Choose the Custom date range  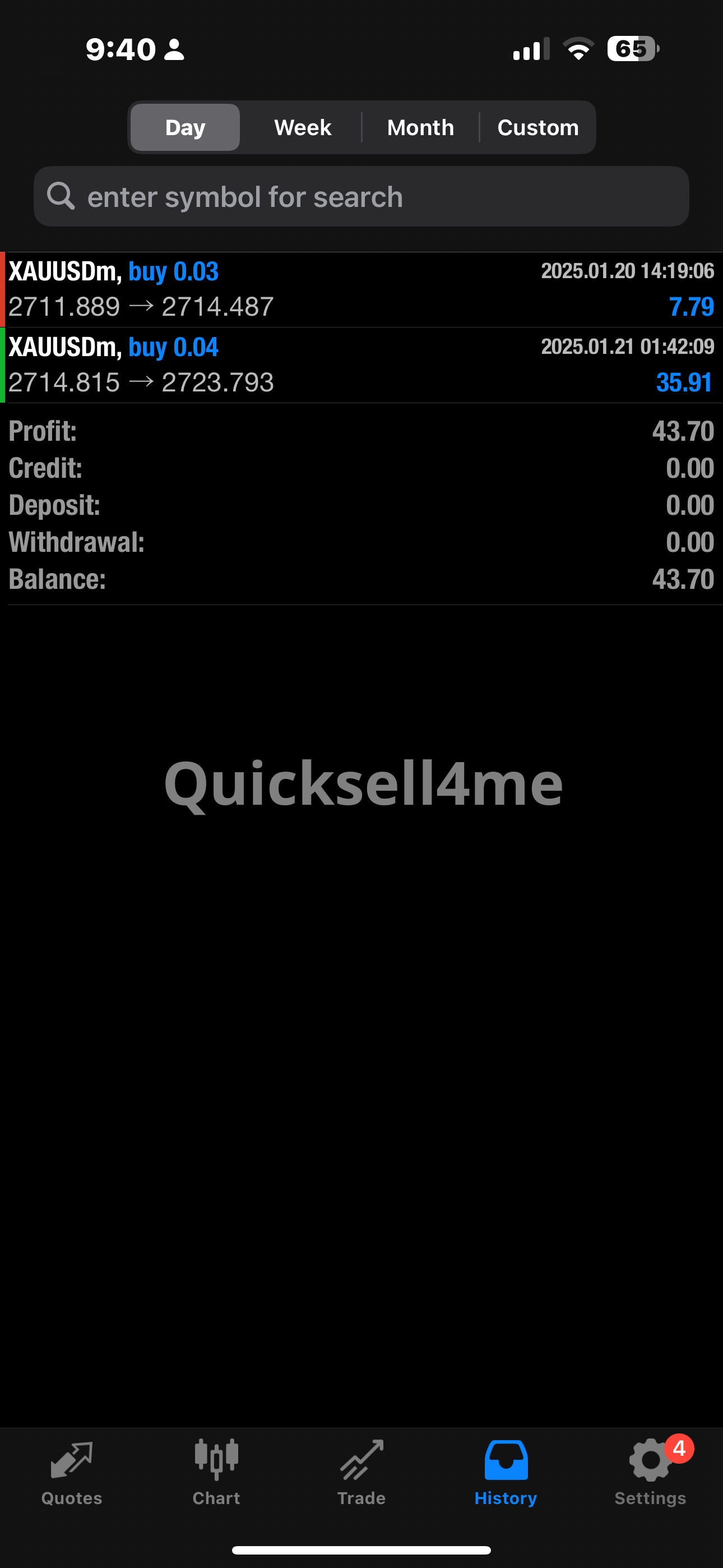(x=538, y=127)
